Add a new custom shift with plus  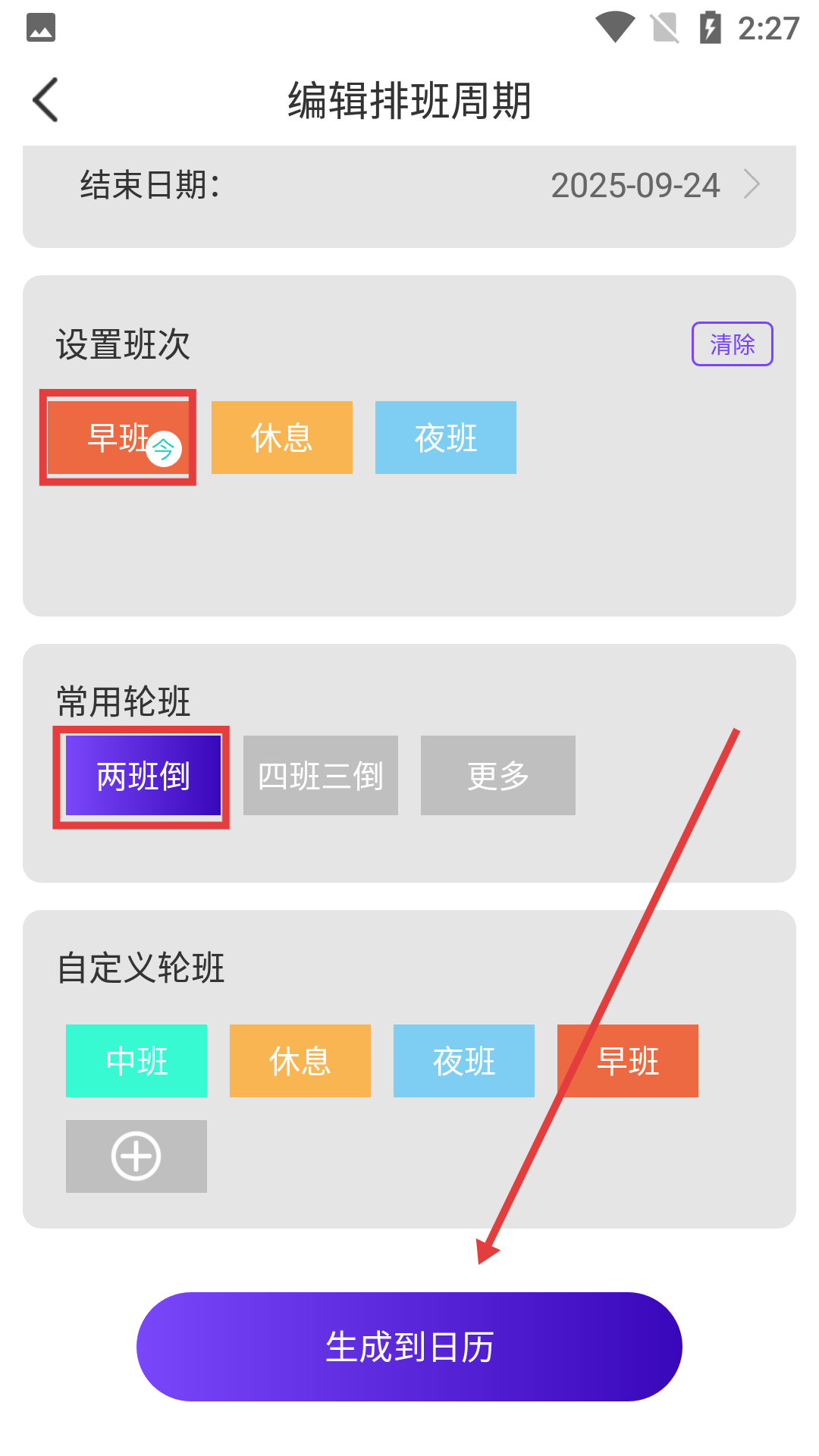(136, 1156)
